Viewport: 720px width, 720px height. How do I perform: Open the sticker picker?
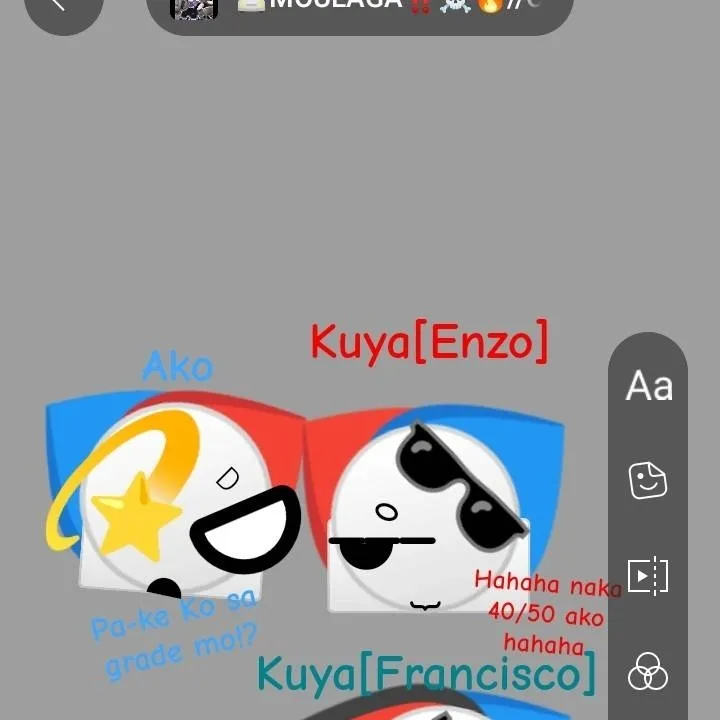(648, 481)
